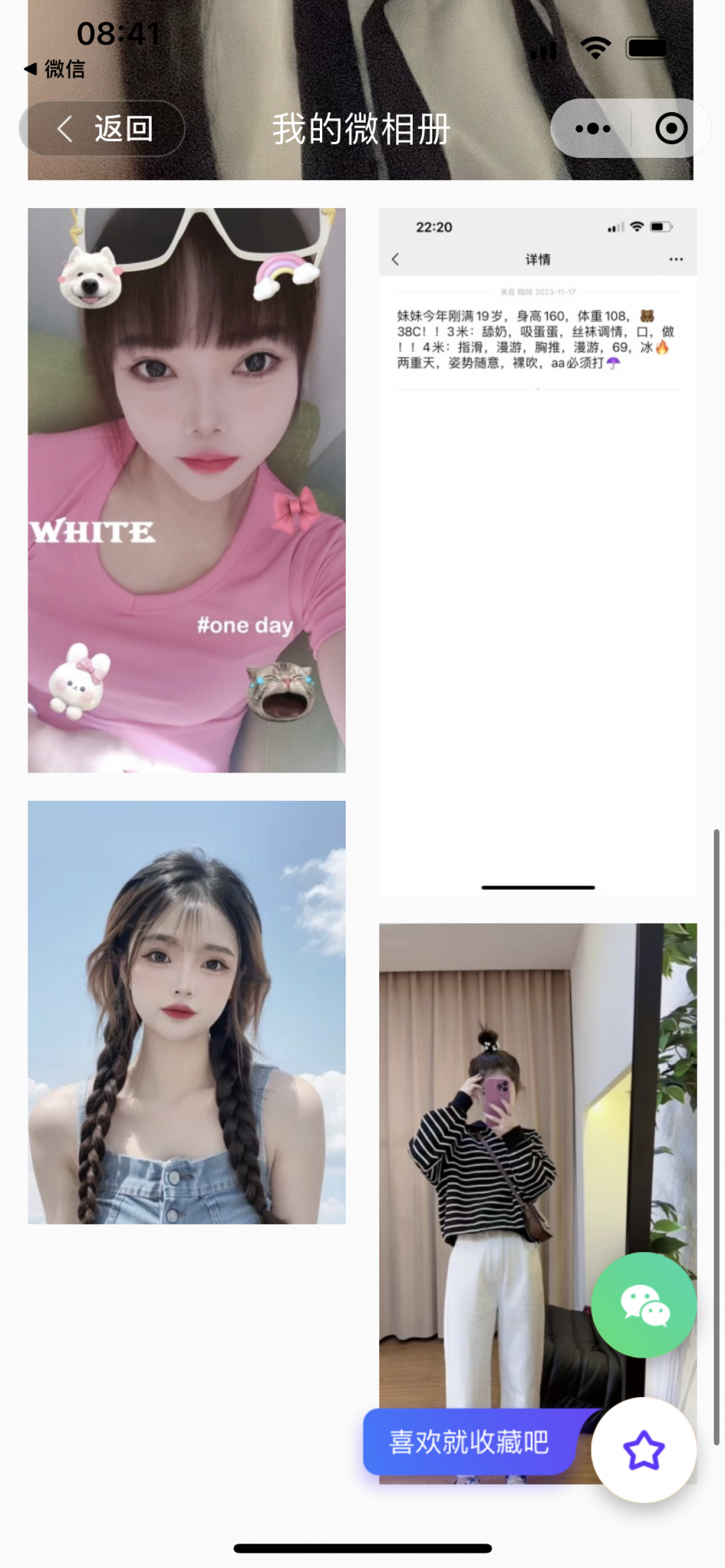Open the mini program three-dot menu
This screenshot has height=1568, width=725.
point(592,129)
